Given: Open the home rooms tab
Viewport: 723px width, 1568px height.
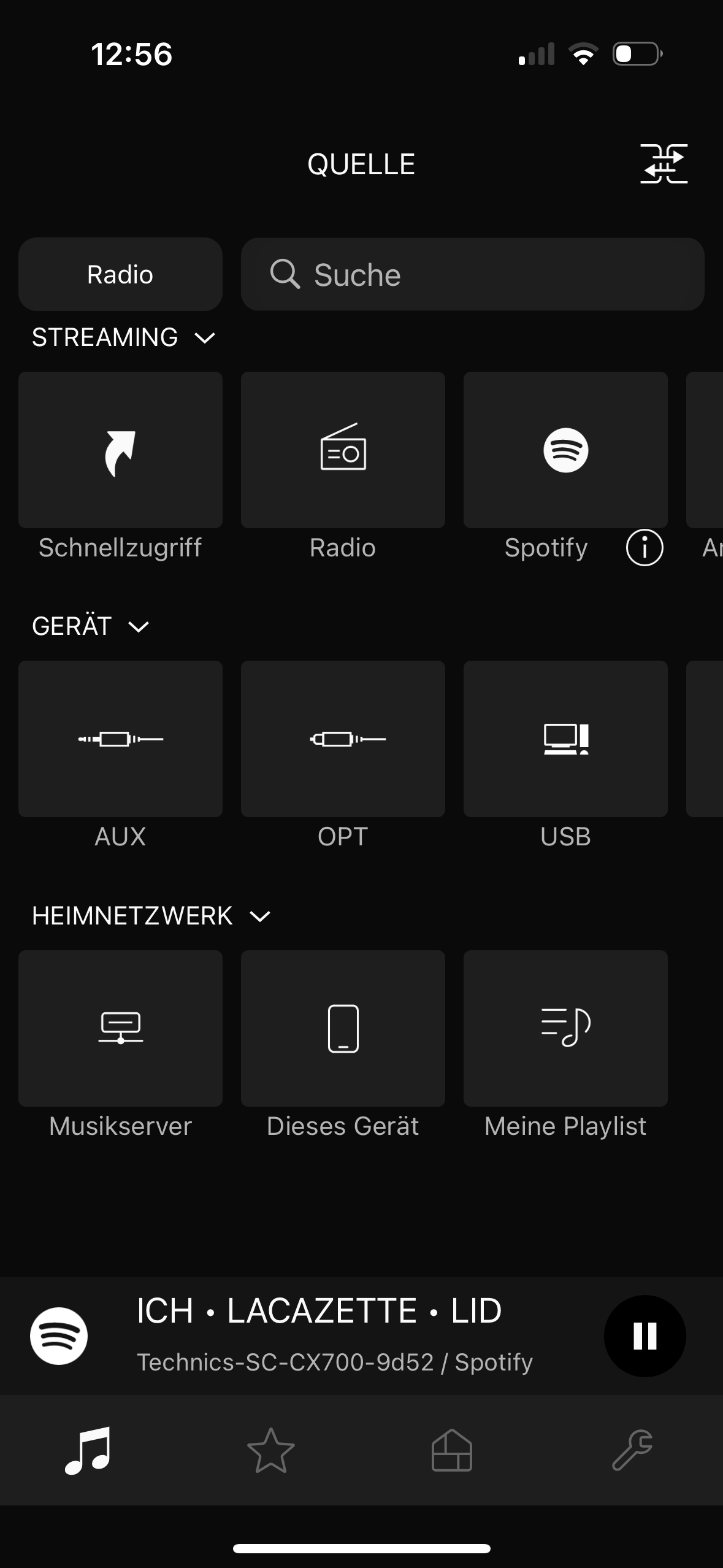Looking at the screenshot, I should point(452,1450).
